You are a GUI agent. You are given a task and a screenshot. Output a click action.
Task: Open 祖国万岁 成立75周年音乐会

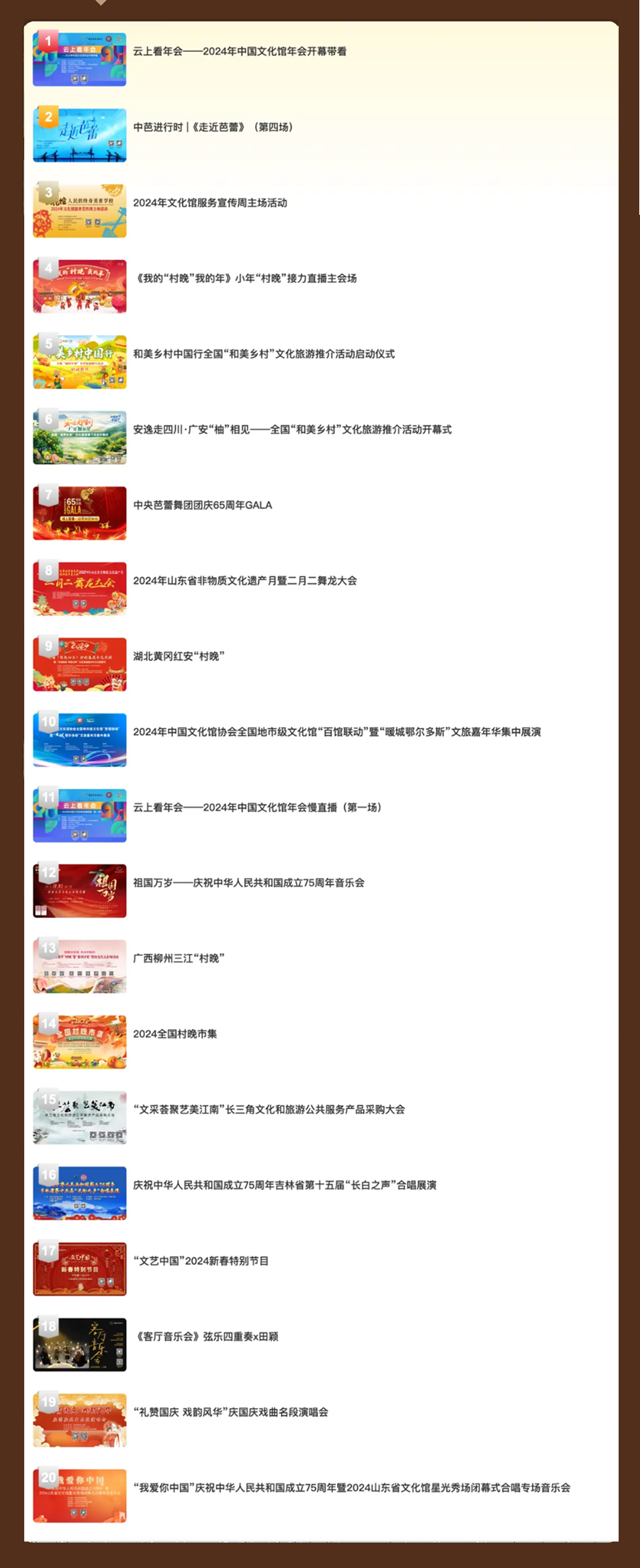pos(248,883)
